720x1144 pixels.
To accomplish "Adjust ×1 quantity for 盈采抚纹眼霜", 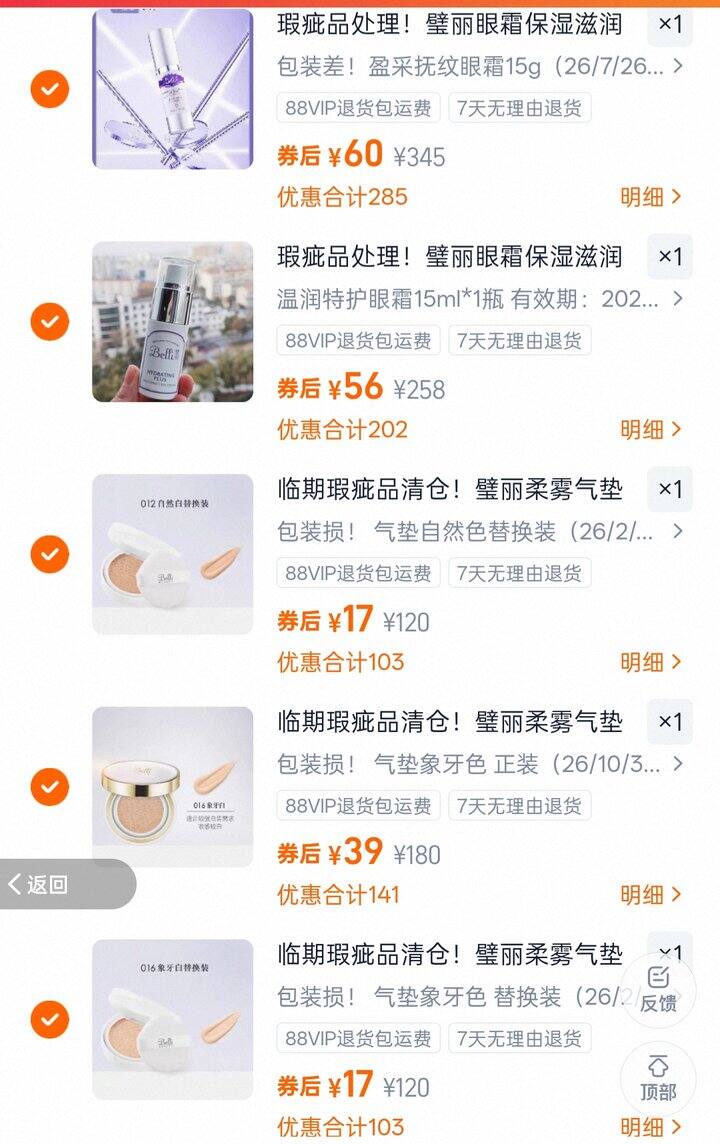I will 670,24.
